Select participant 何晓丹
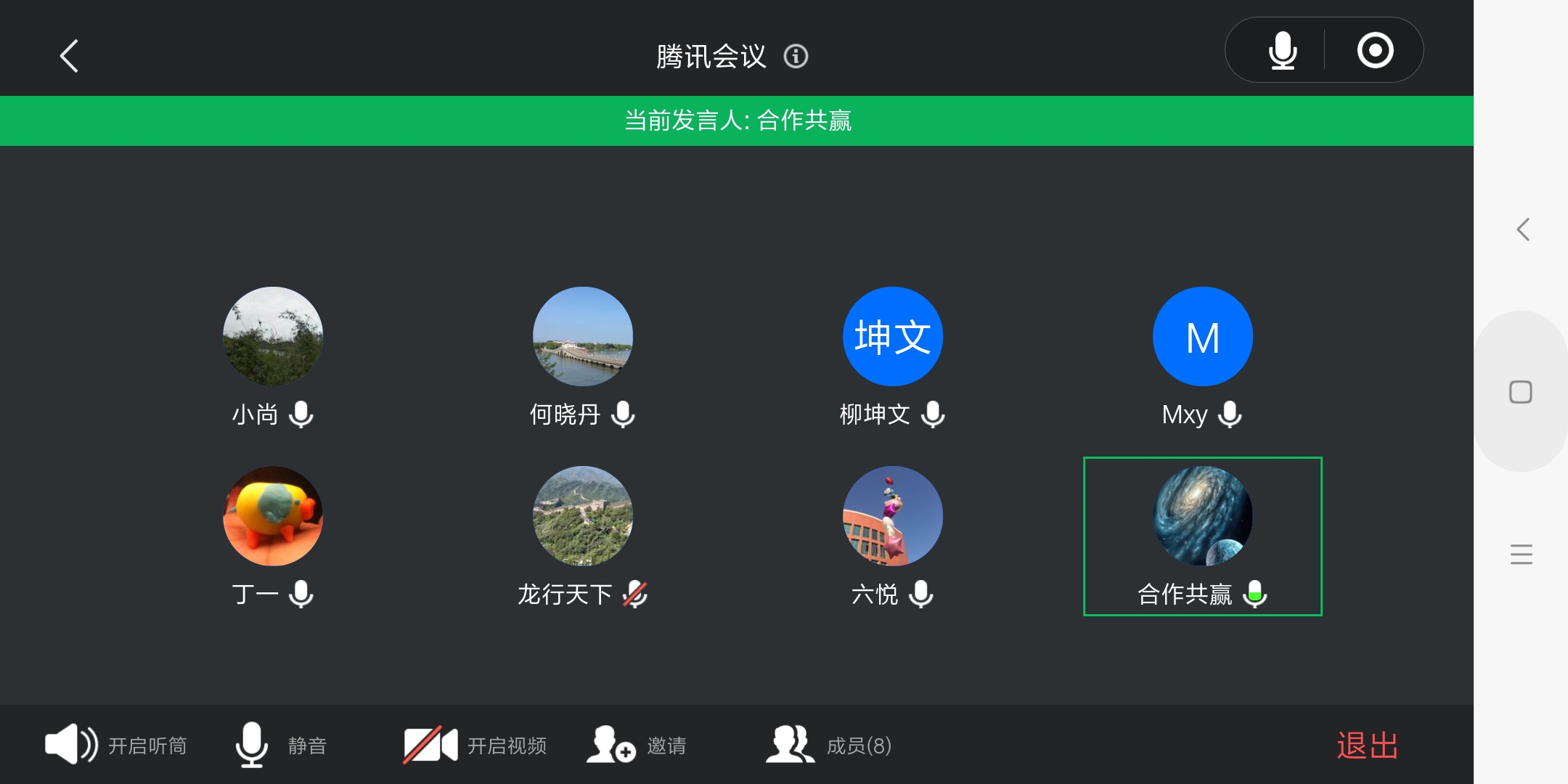1568x784 pixels. (x=582, y=337)
